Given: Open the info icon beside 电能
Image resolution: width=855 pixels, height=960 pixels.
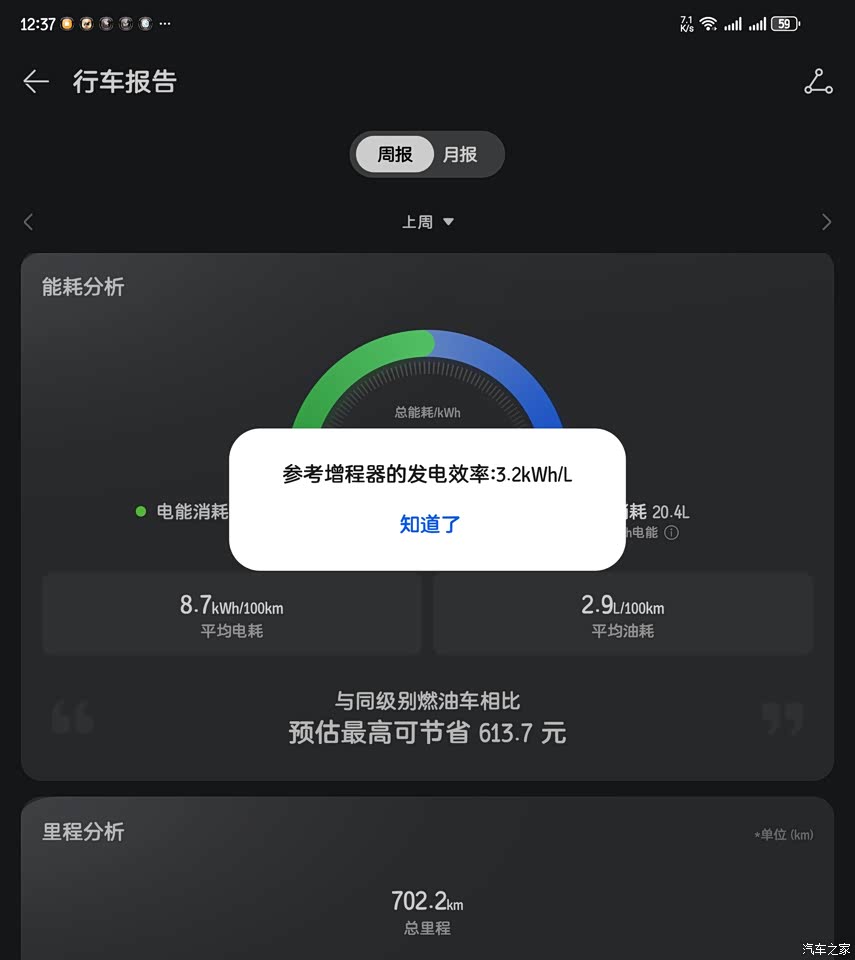Looking at the screenshot, I should coord(672,533).
